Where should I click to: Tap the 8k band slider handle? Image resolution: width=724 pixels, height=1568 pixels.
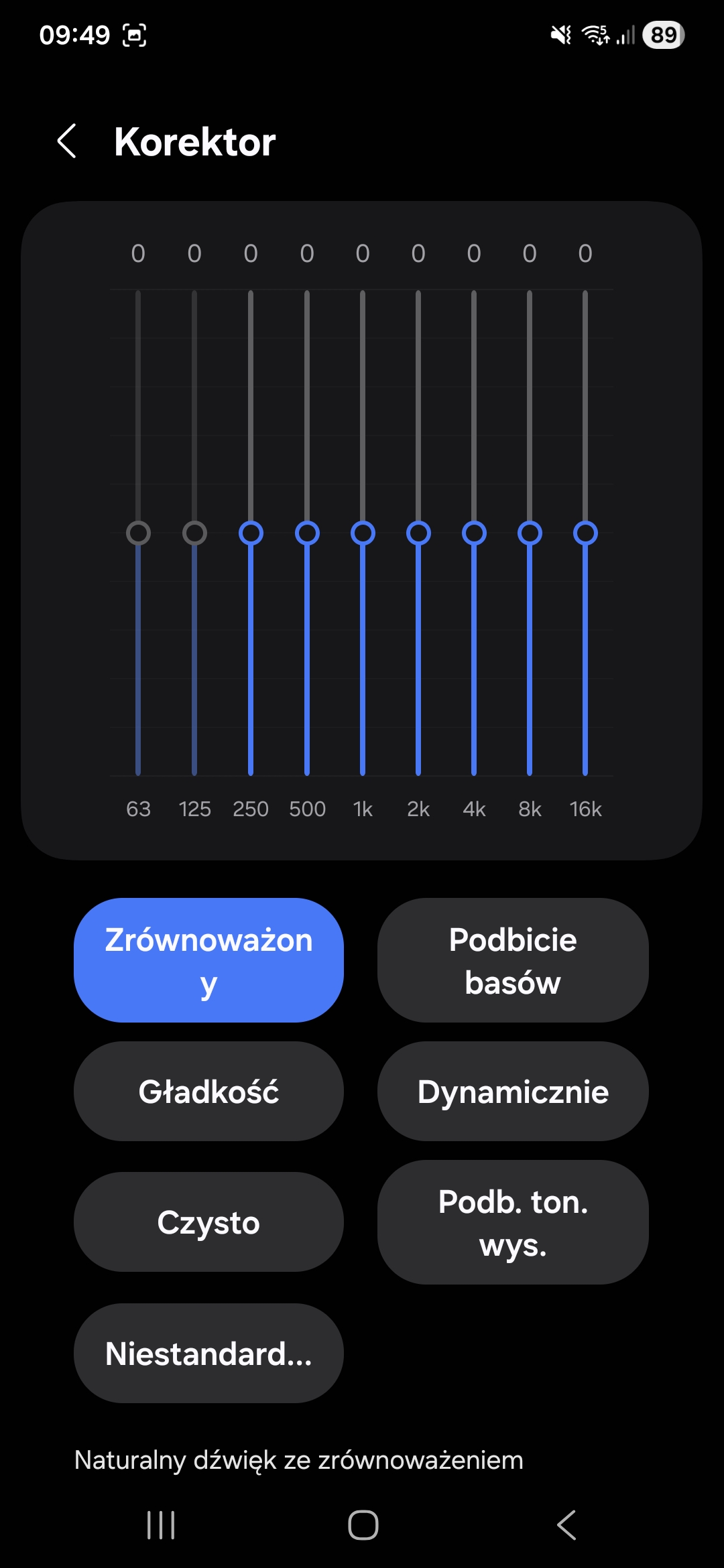pos(530,533)
